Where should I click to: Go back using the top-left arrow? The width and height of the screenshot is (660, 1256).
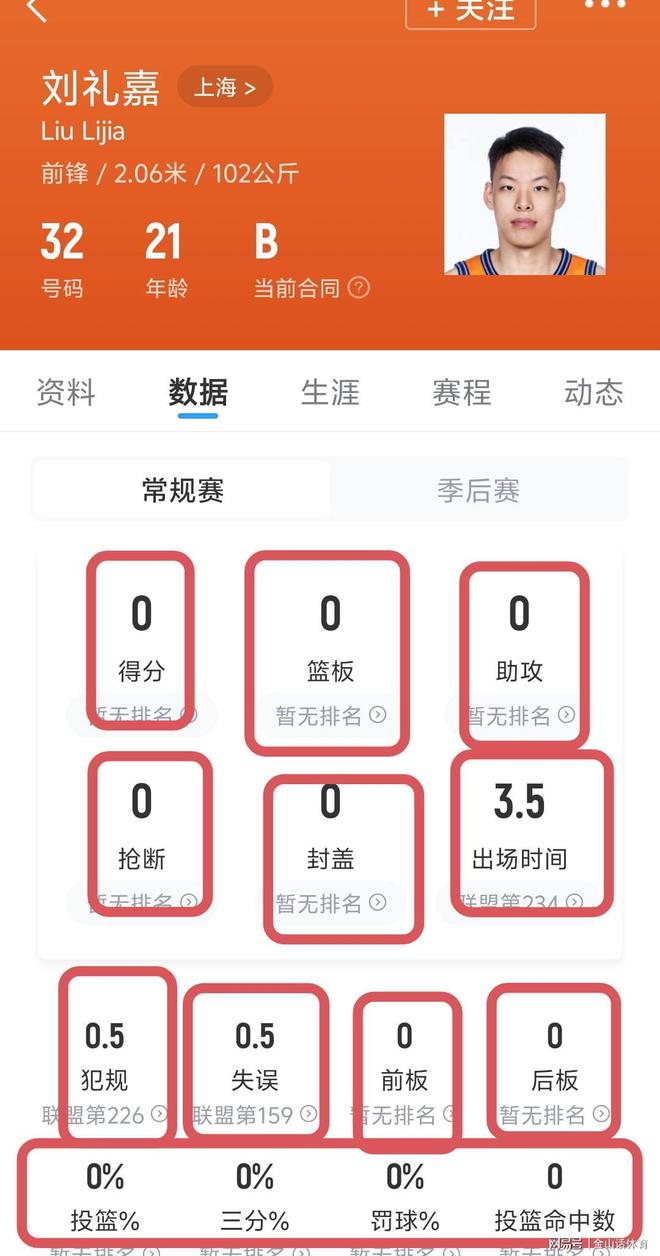point(36,10)
